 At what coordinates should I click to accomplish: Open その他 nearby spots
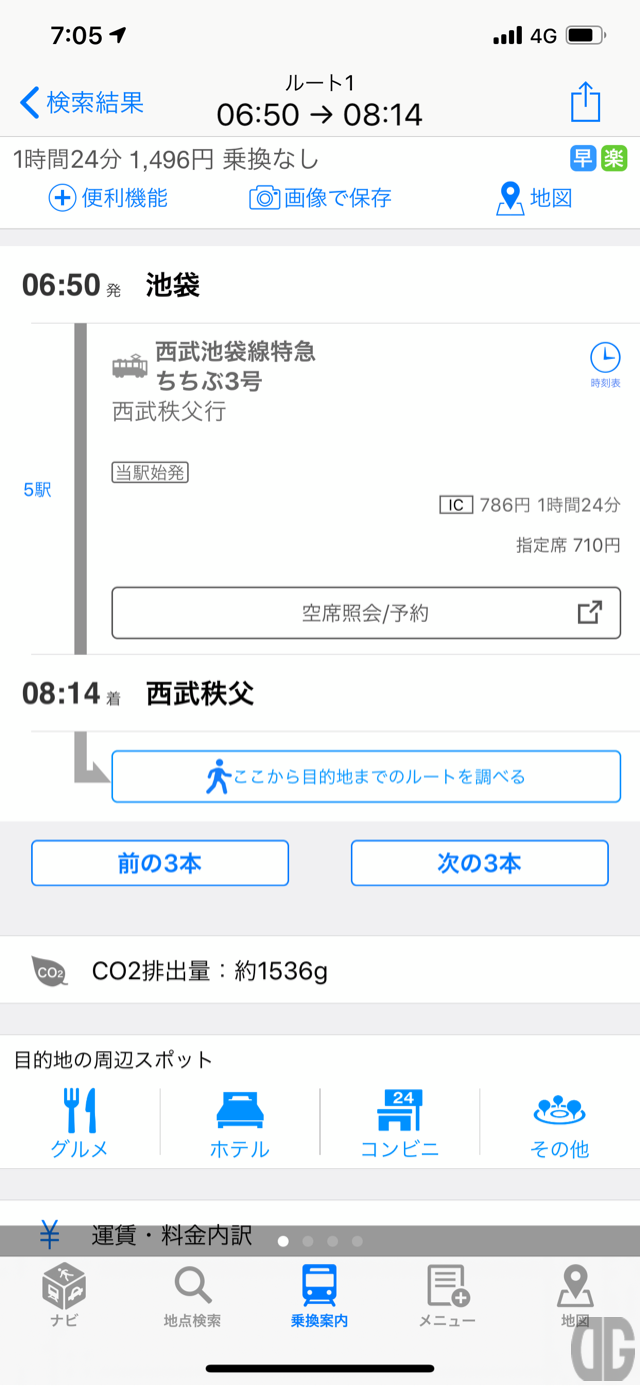point(560,1123)
